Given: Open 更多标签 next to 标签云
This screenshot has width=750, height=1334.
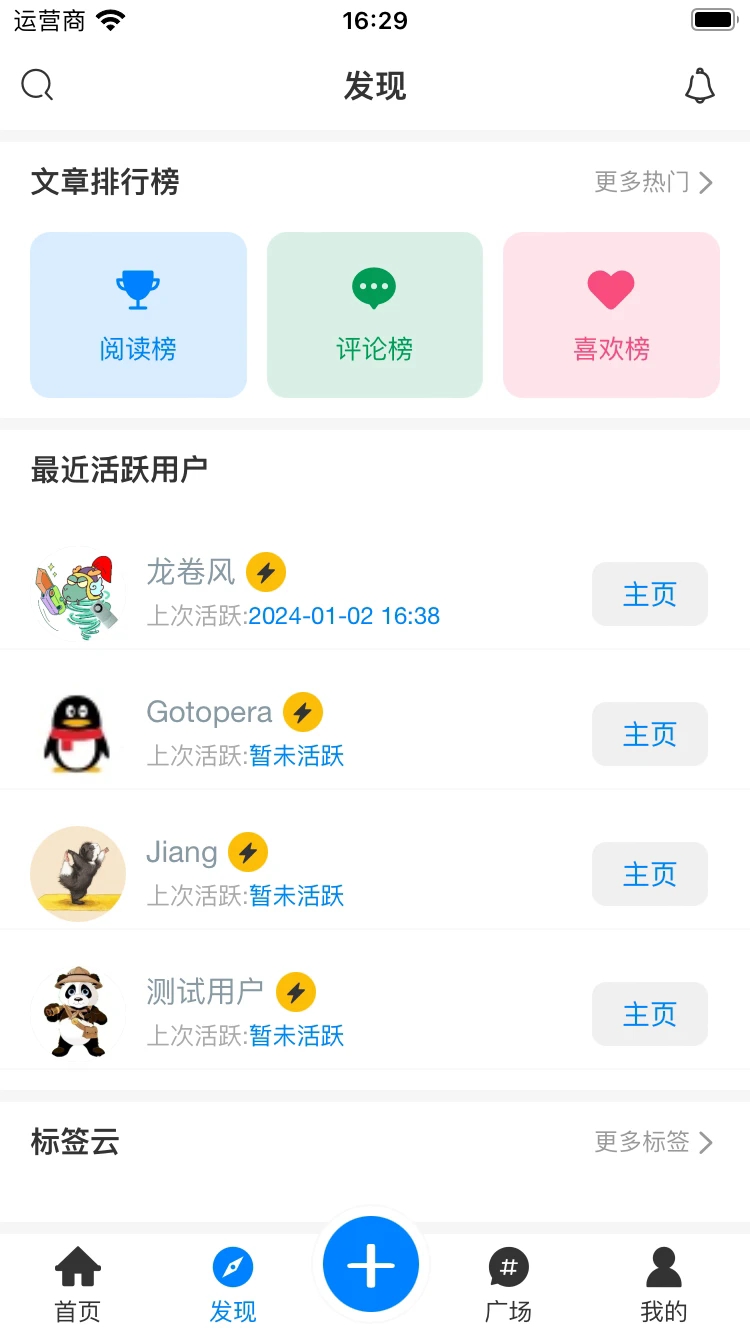Looking at the screenshot, I should pyautogui.click(x=641, y=1142).
